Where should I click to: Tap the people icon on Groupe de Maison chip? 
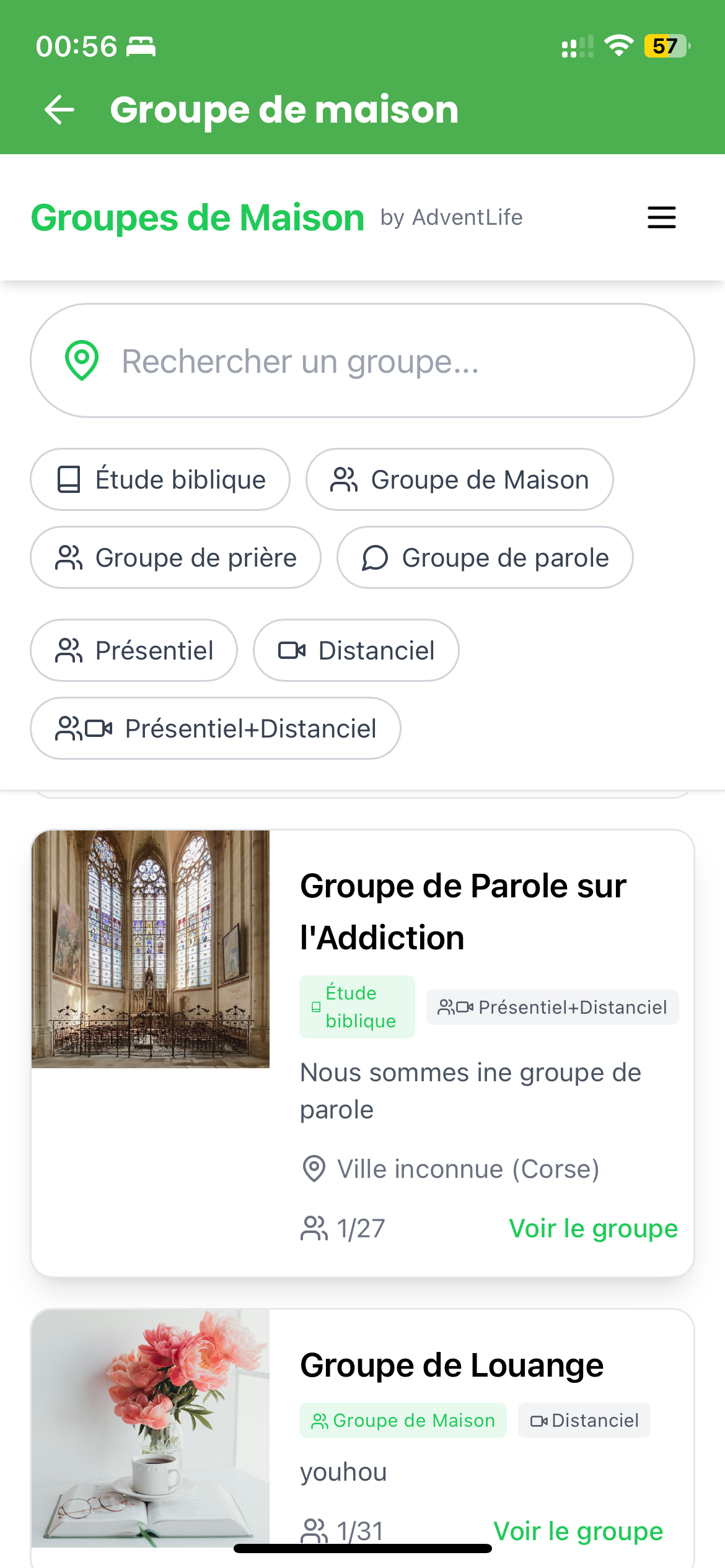click(345, 479)
